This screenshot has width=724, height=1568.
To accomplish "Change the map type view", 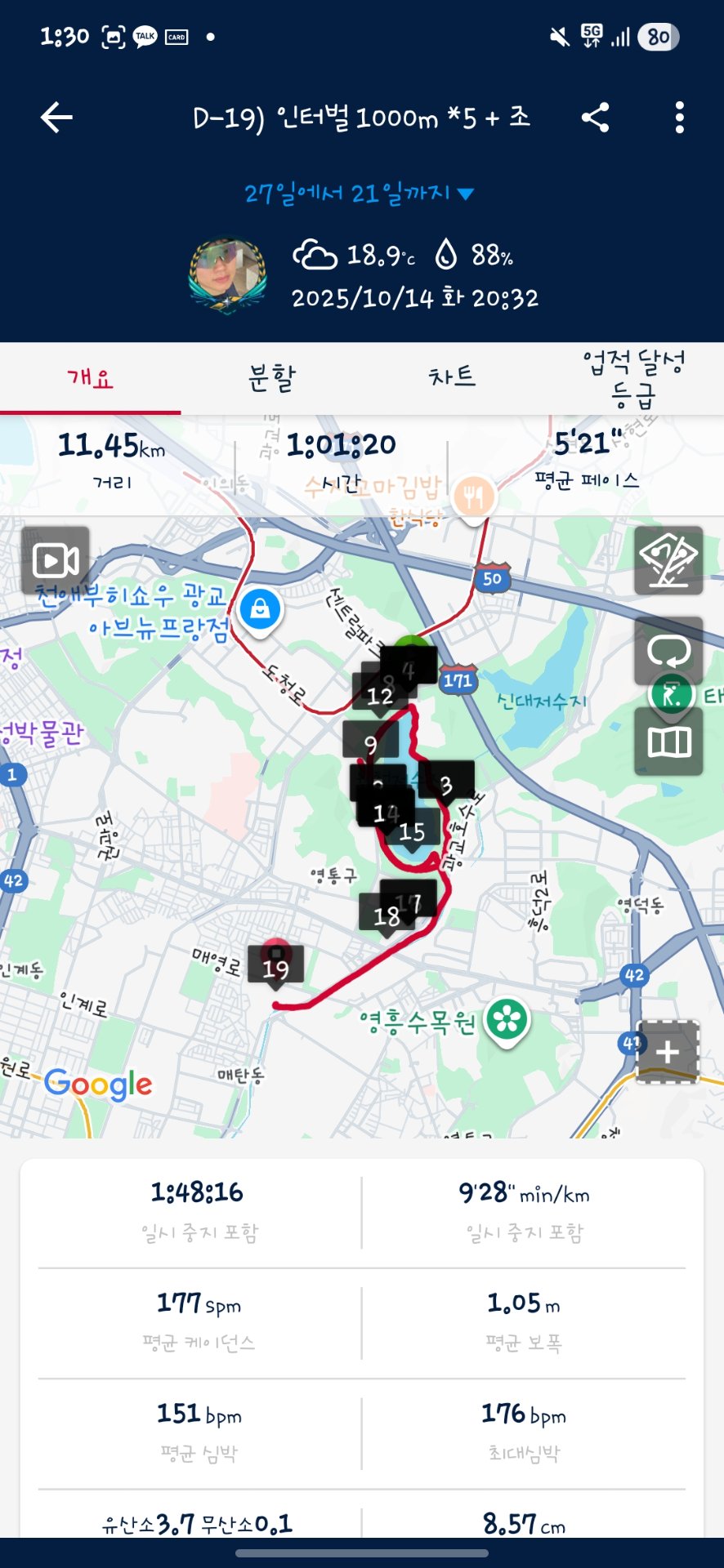I will (668, 742).
